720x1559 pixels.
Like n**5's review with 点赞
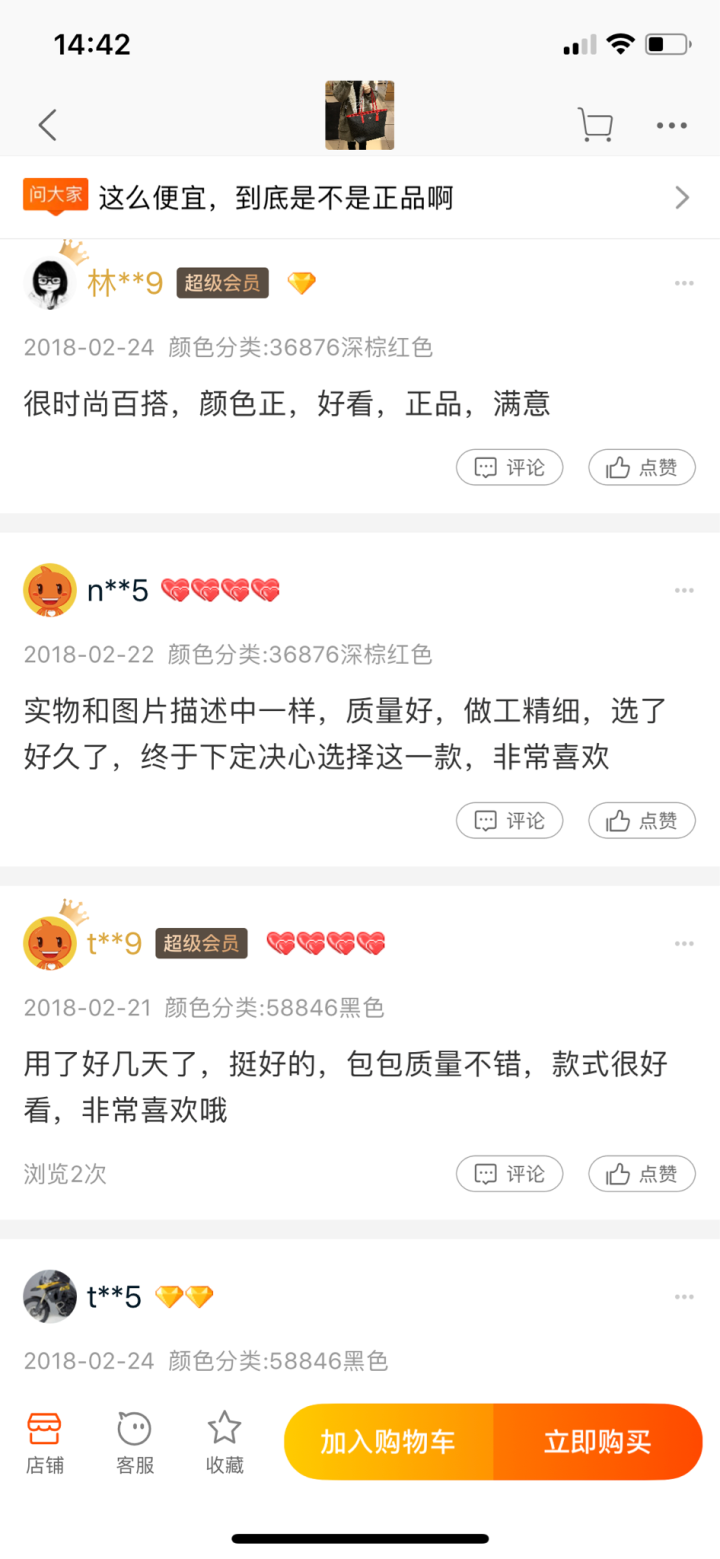click(x=642, y=820)
